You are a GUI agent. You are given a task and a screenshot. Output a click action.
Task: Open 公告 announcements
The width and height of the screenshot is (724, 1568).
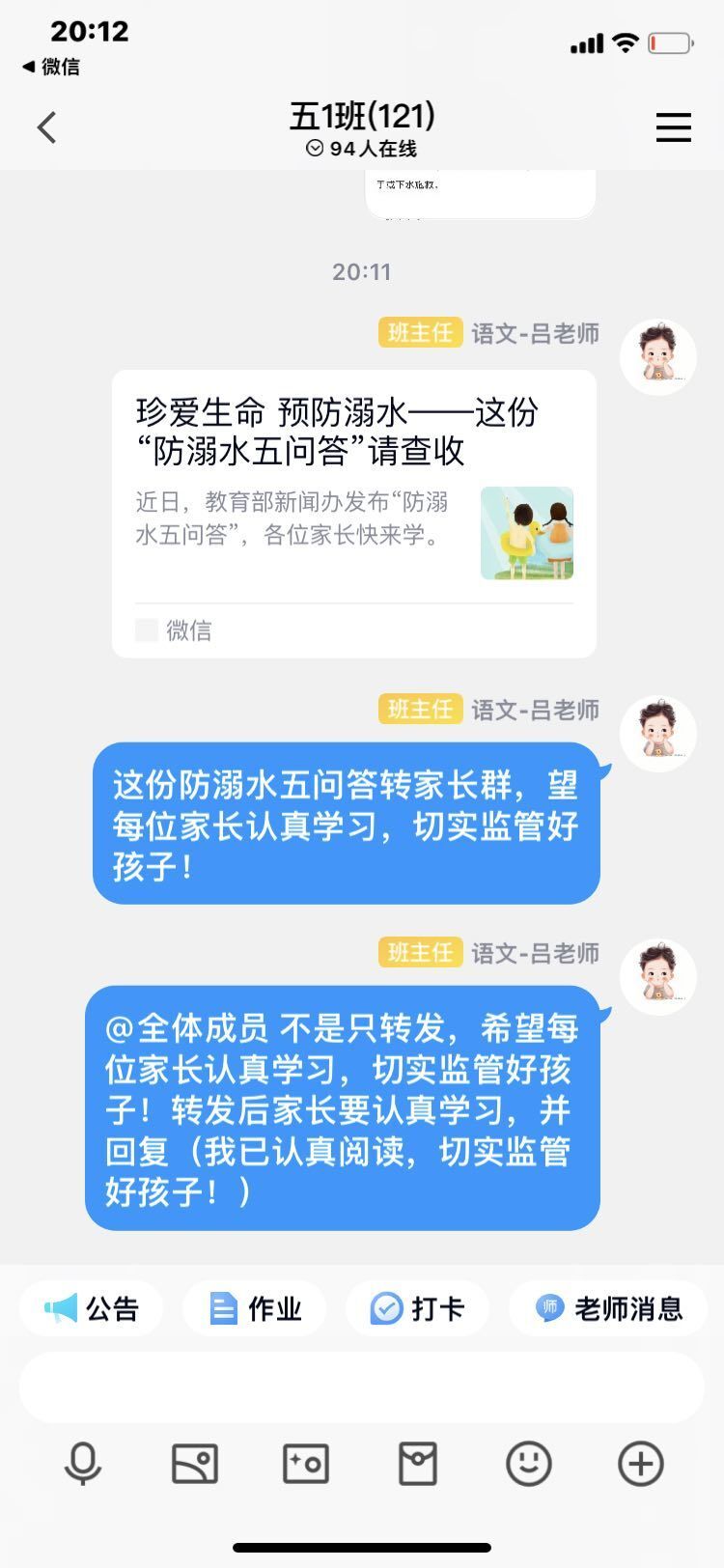[x=92, y=1308]
